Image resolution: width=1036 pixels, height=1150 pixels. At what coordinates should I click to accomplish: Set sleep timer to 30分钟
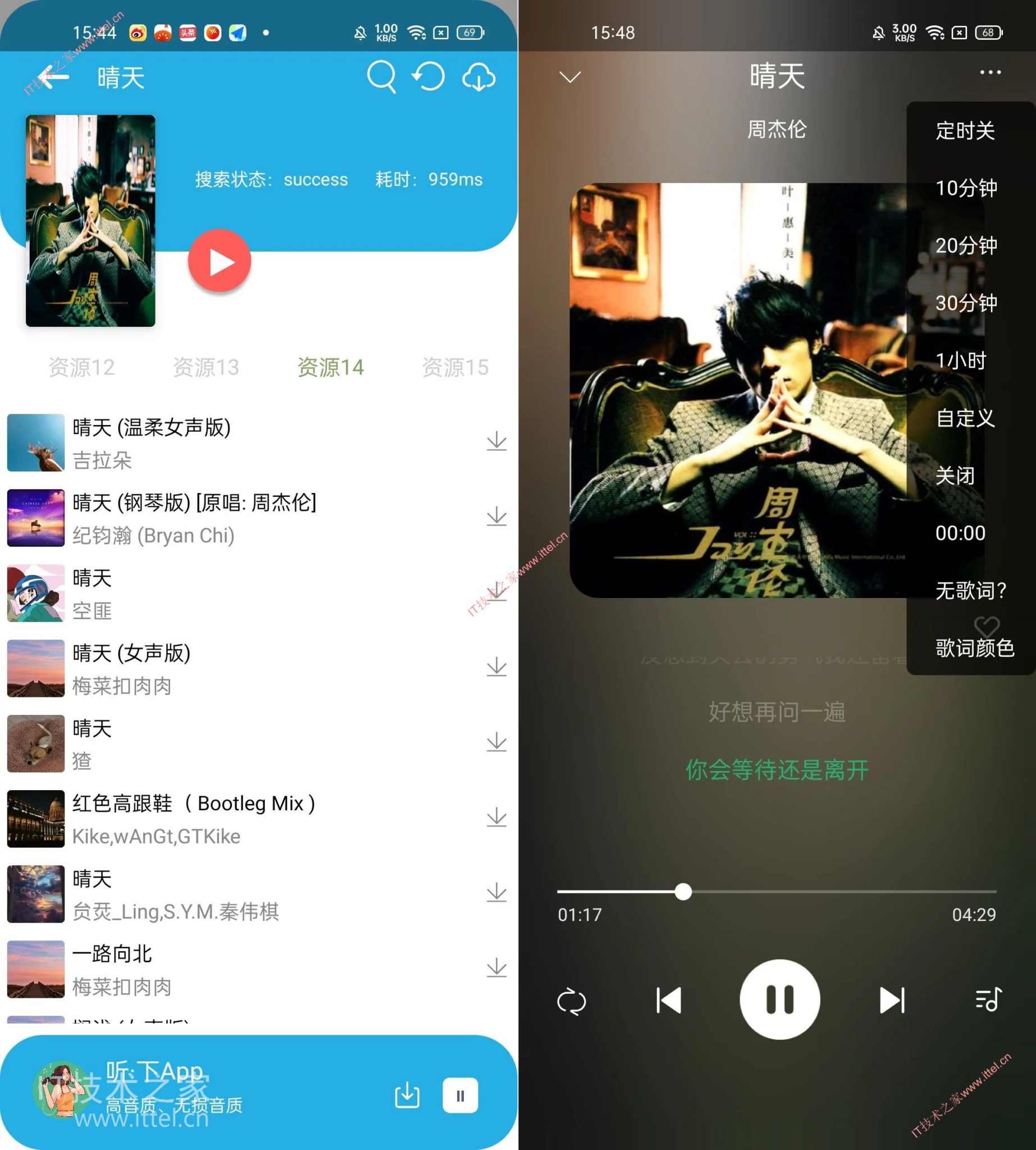[966, 303]
